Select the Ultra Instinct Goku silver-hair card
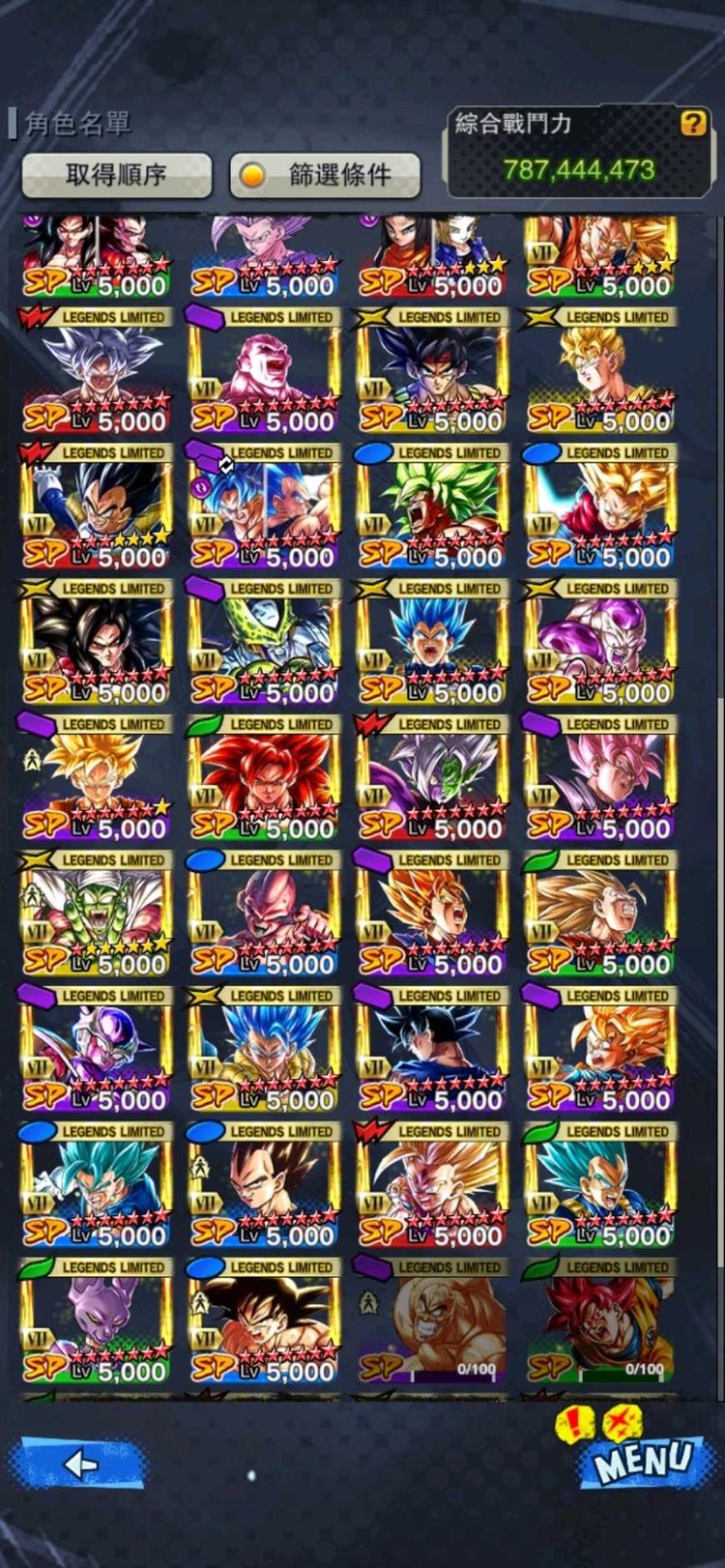 coord(96,371)
